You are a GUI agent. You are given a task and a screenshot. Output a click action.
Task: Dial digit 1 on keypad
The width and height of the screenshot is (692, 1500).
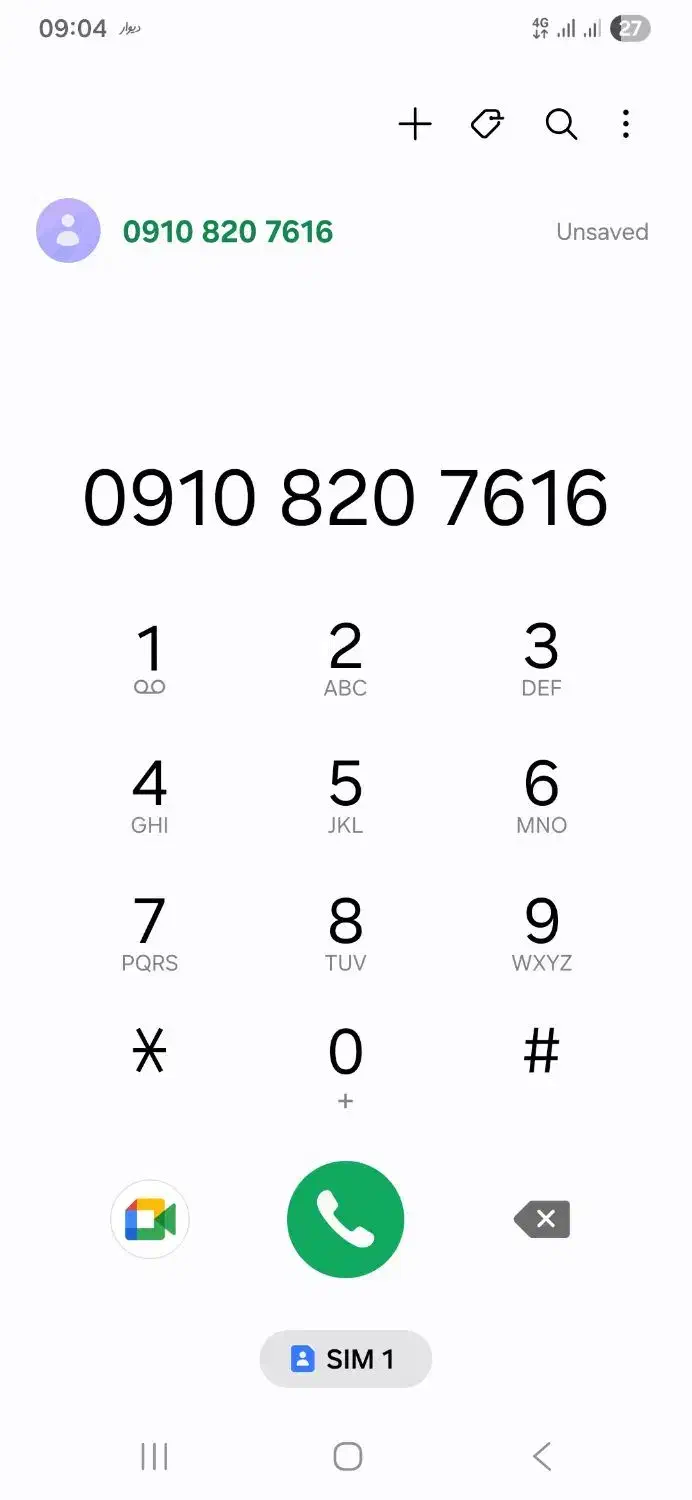[150, 658]
